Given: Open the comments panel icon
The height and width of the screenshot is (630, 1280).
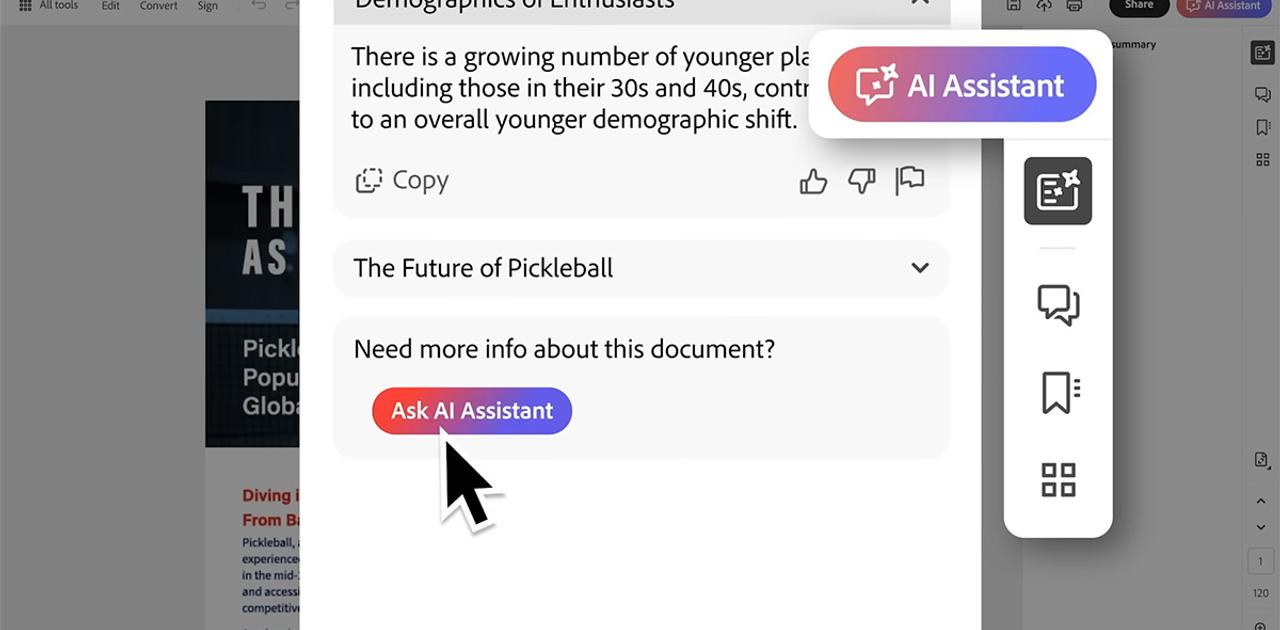Looking at the screenshot, I should [x=1057, y=304].
